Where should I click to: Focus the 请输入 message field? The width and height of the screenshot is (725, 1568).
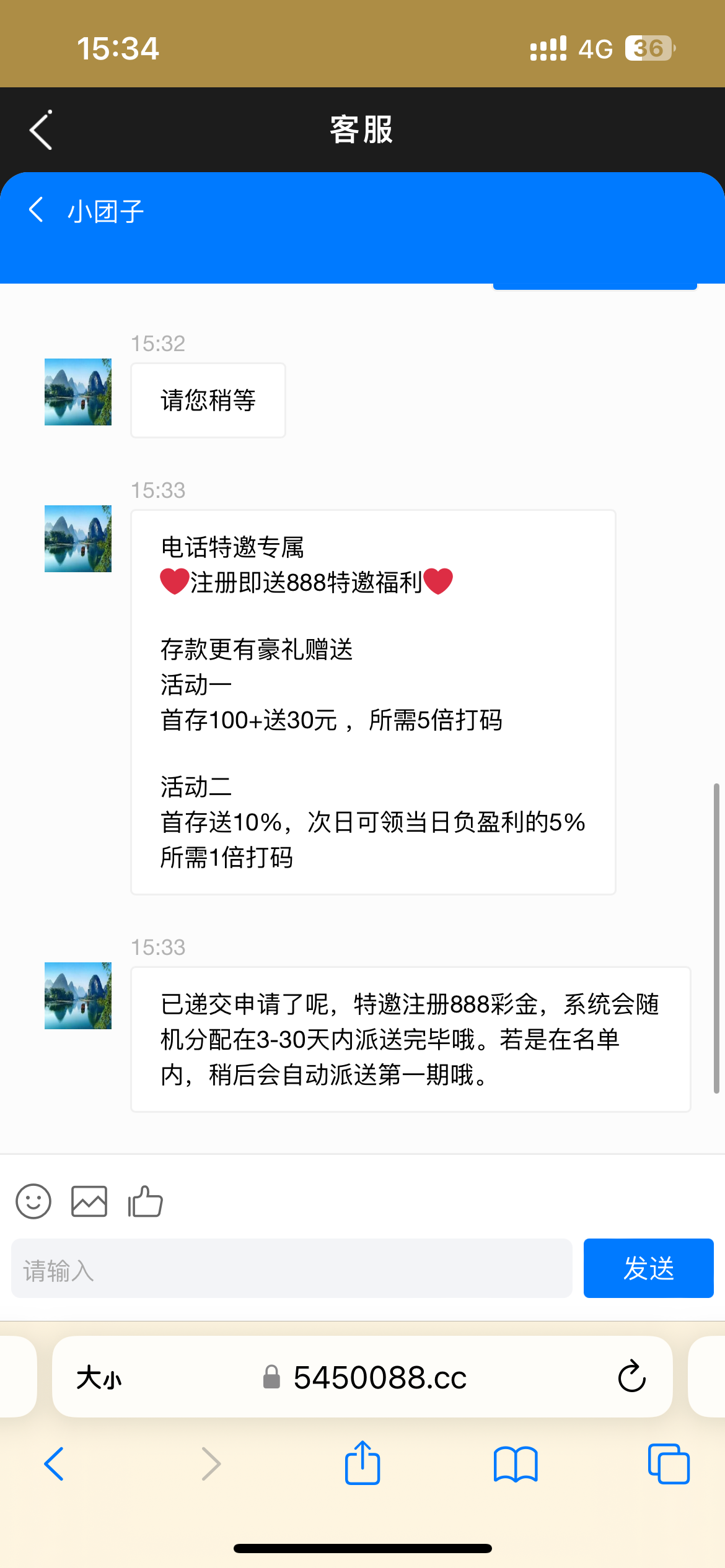(291, 1268)
